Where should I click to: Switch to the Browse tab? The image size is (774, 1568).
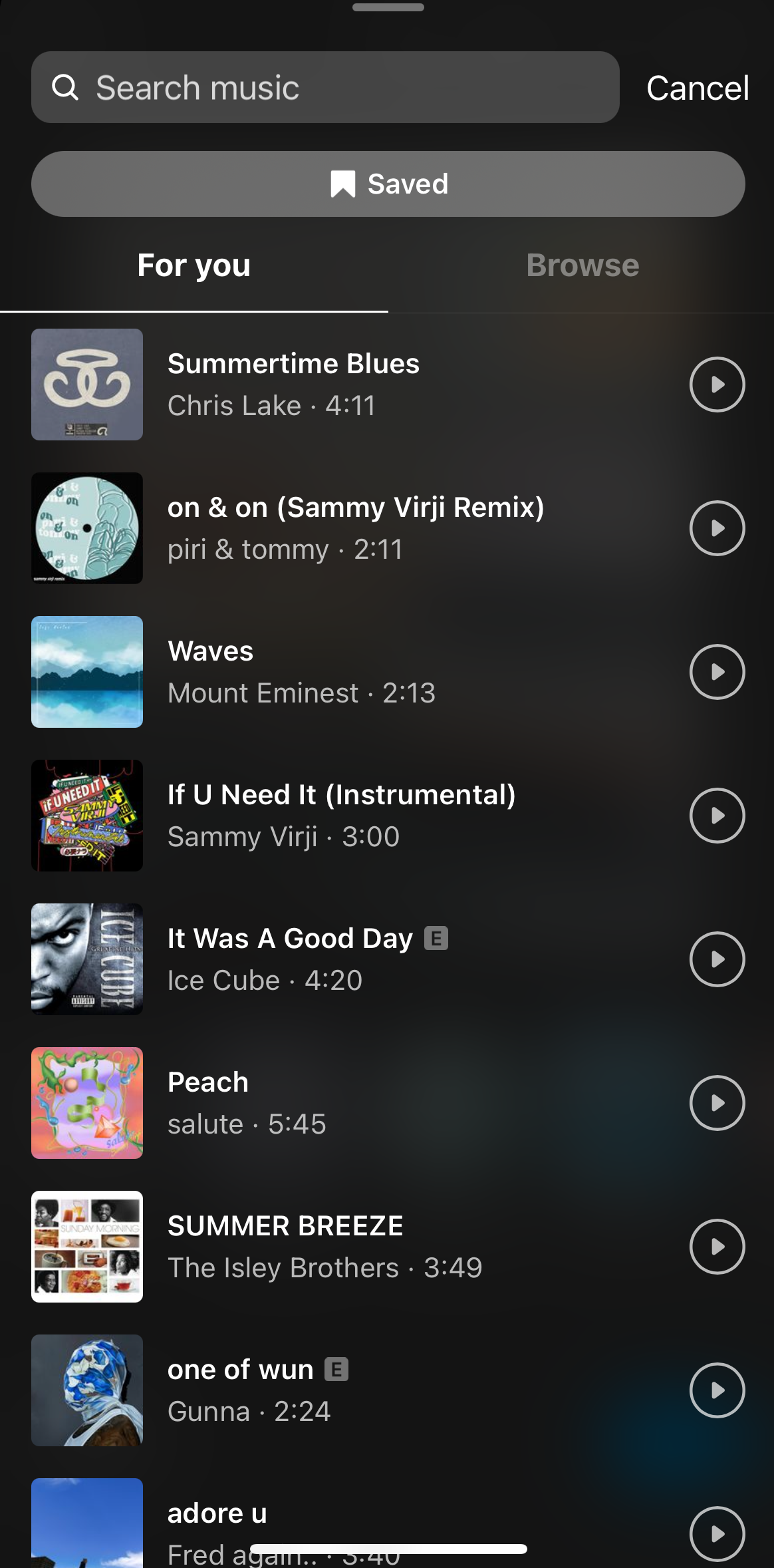(x=582, y=265)
